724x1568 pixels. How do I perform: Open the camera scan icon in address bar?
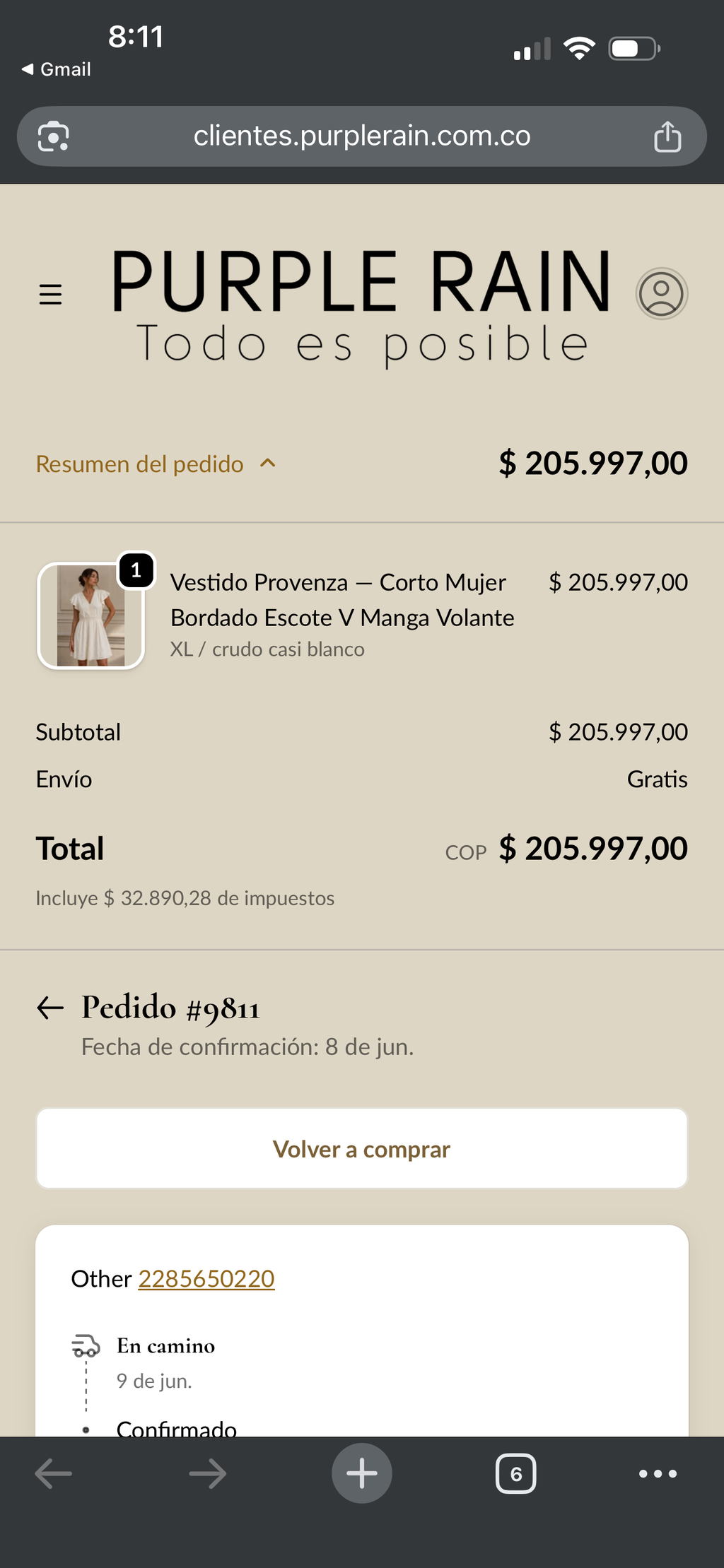54,136
